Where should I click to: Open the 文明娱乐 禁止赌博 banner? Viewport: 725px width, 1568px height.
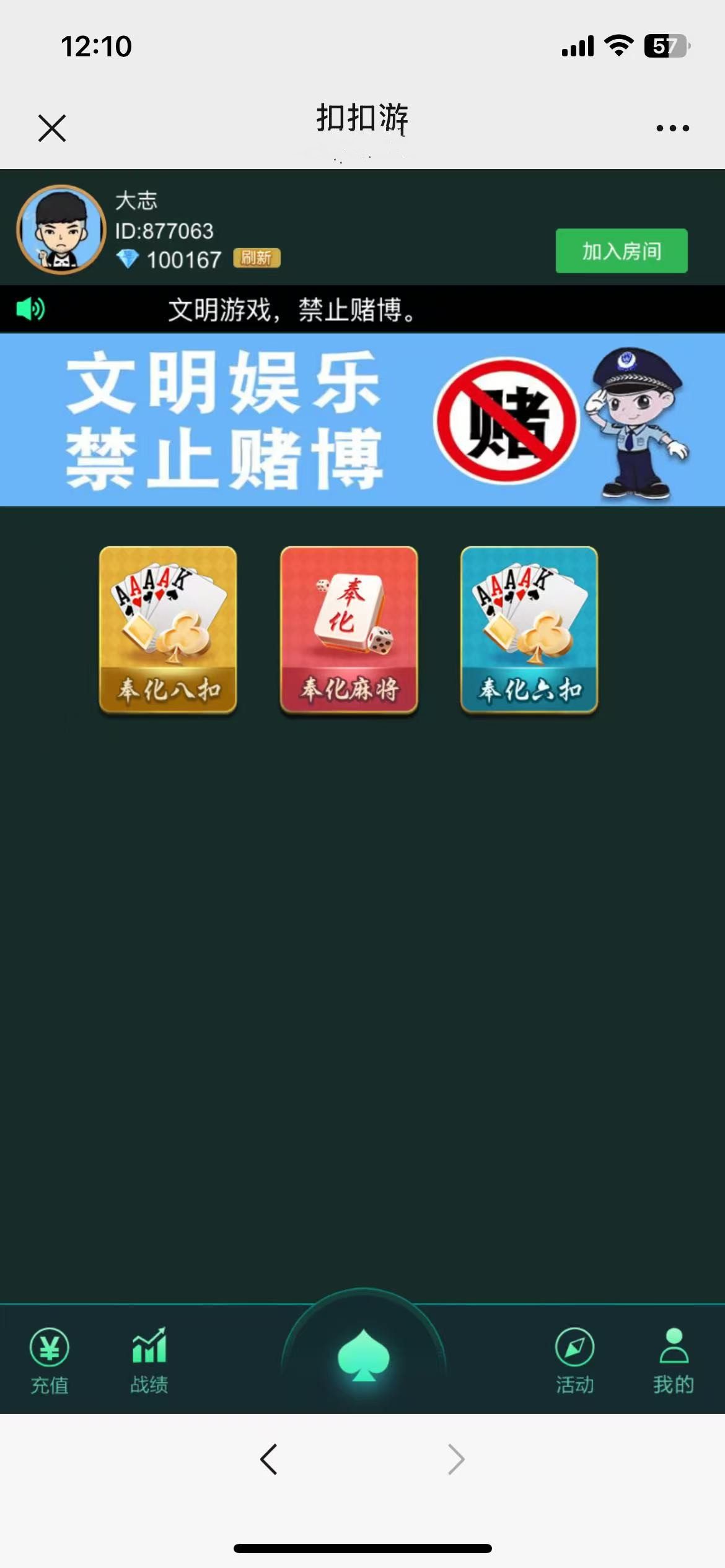pos(362,420)
